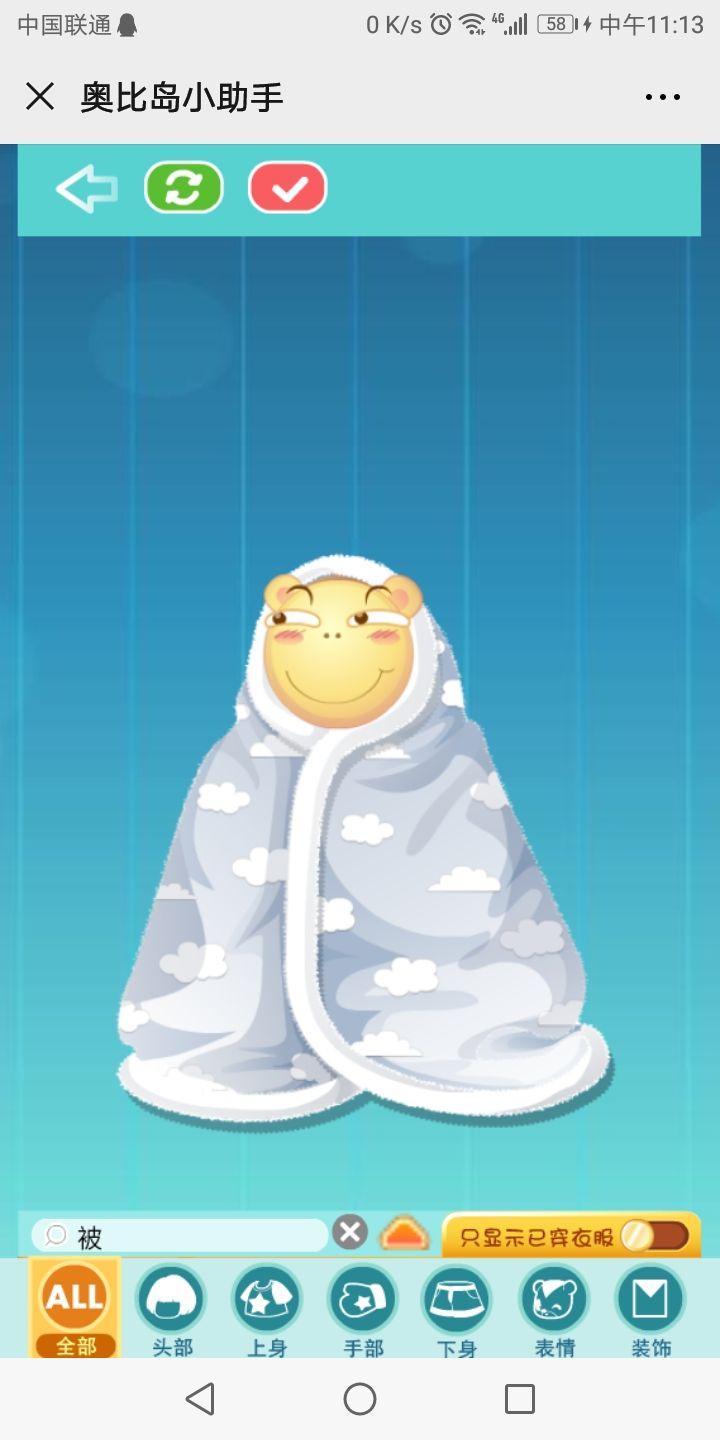Go back with system navigation button
The width and height of the screenshot is (720, 1440).
click(x=200, y=1398)
